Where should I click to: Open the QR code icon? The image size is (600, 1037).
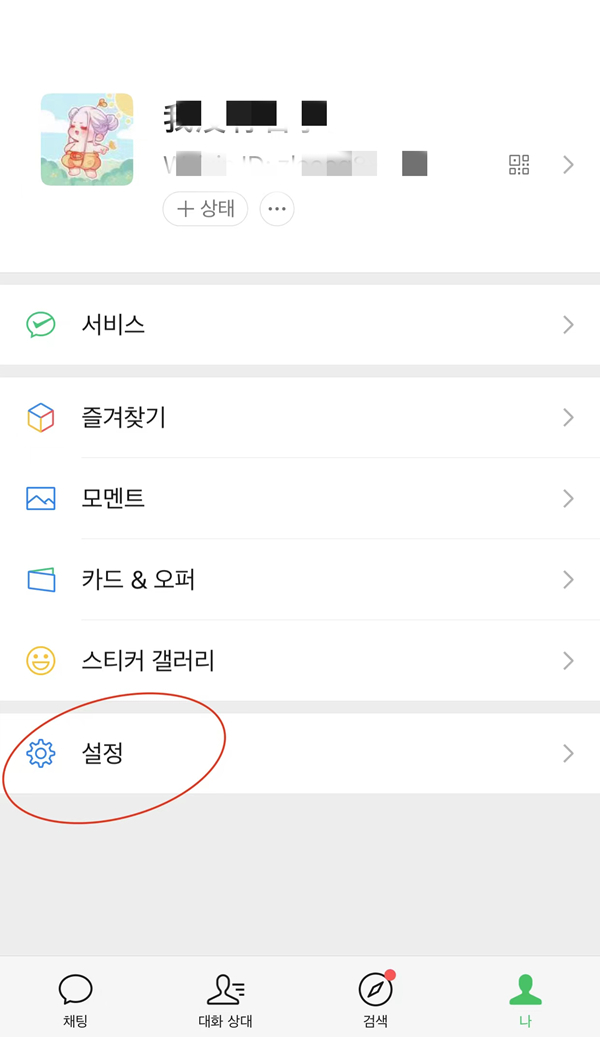[x=518, y=165]
